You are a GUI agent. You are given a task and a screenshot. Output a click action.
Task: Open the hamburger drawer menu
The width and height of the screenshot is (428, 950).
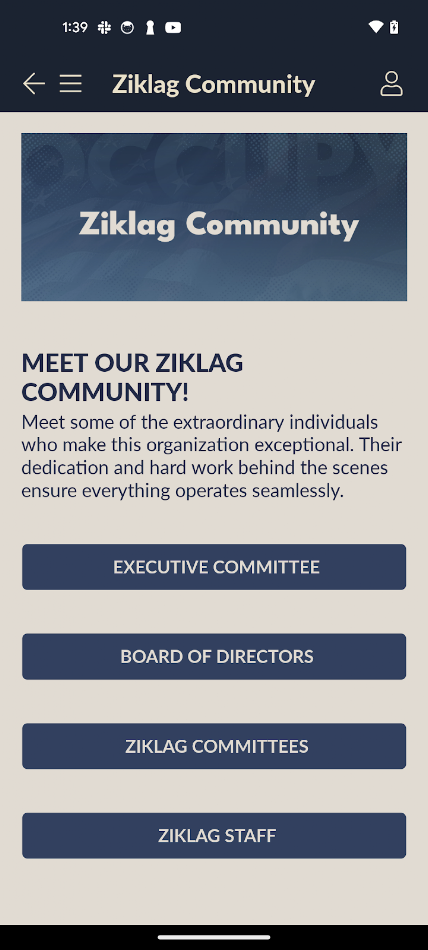coord(70,84)
